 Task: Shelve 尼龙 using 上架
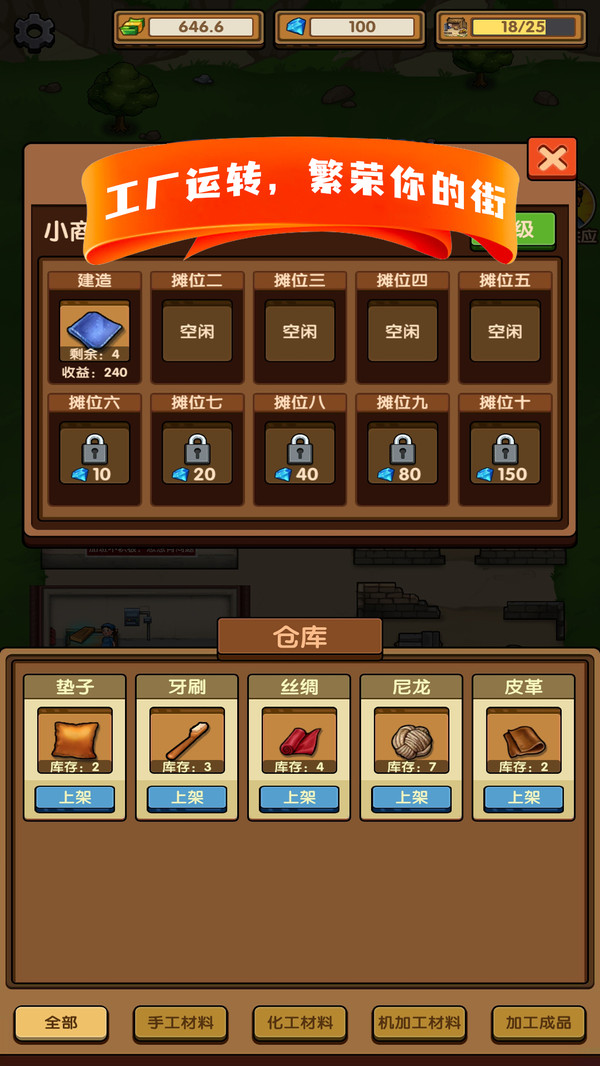411,798
